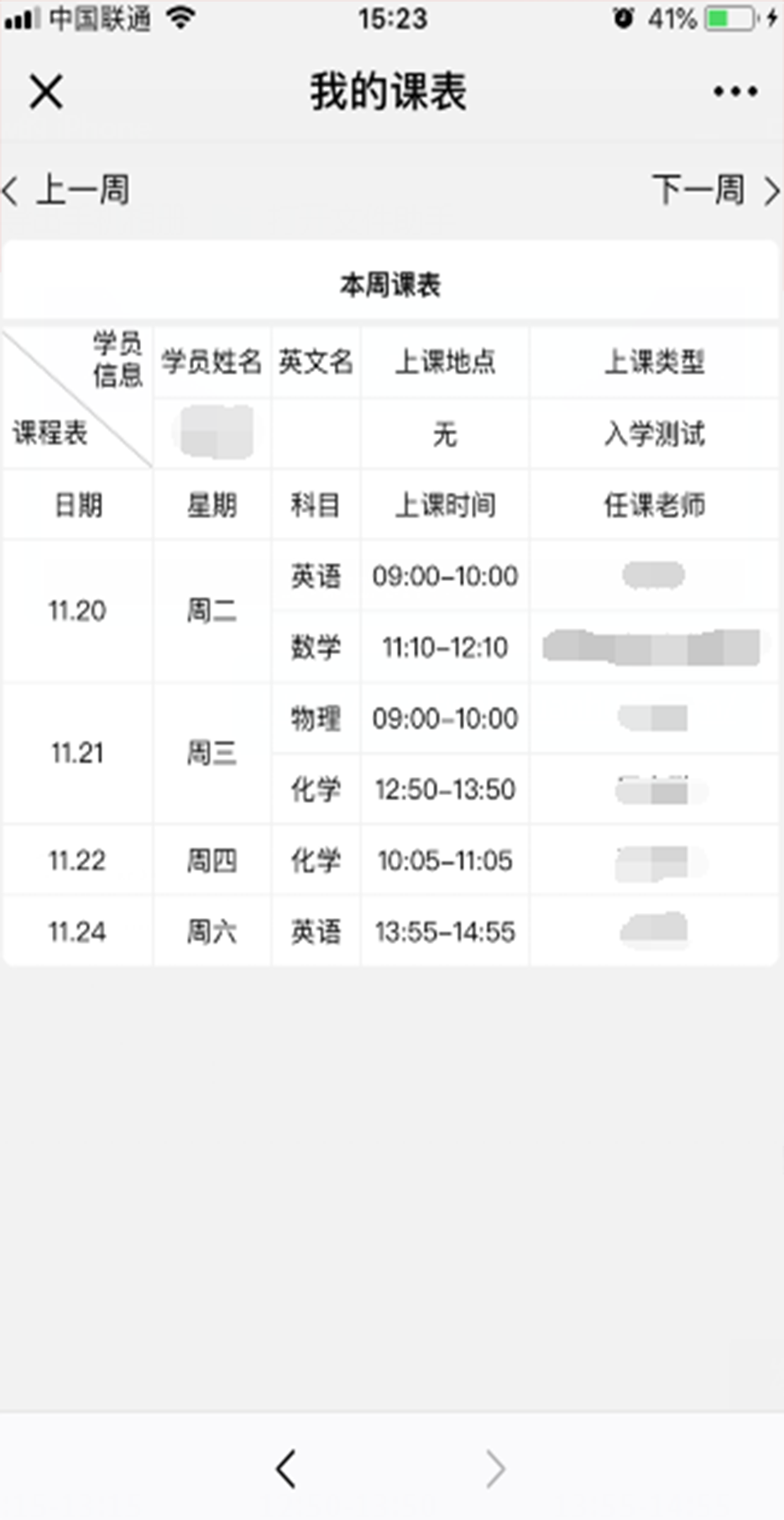Open the three-dot more options menu
The width and height of the screenshot is (784, 1520).
pyautogui.click(x=735, y=92)
